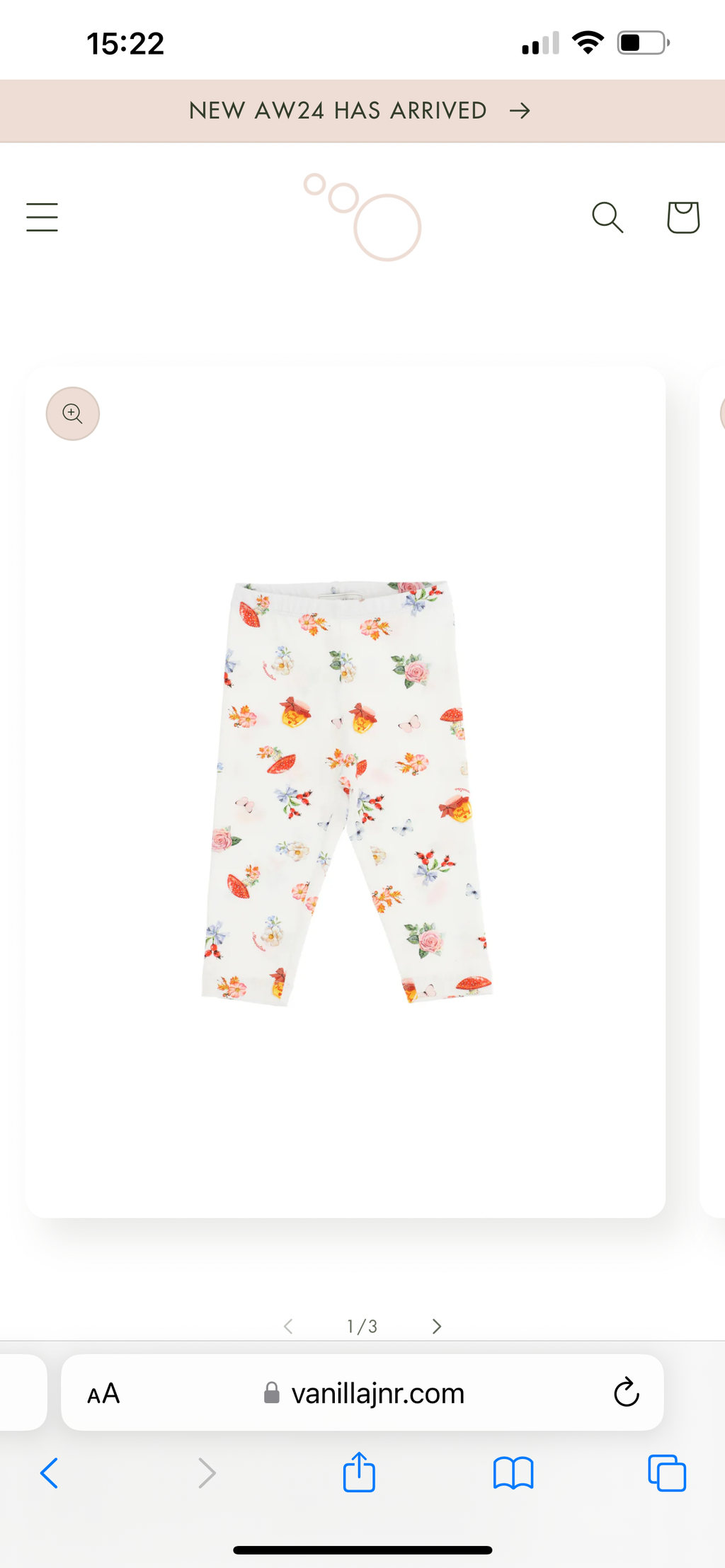Show all open Safari tabs
Viewport: 725px width, 1568px height.
[667, 1473]
